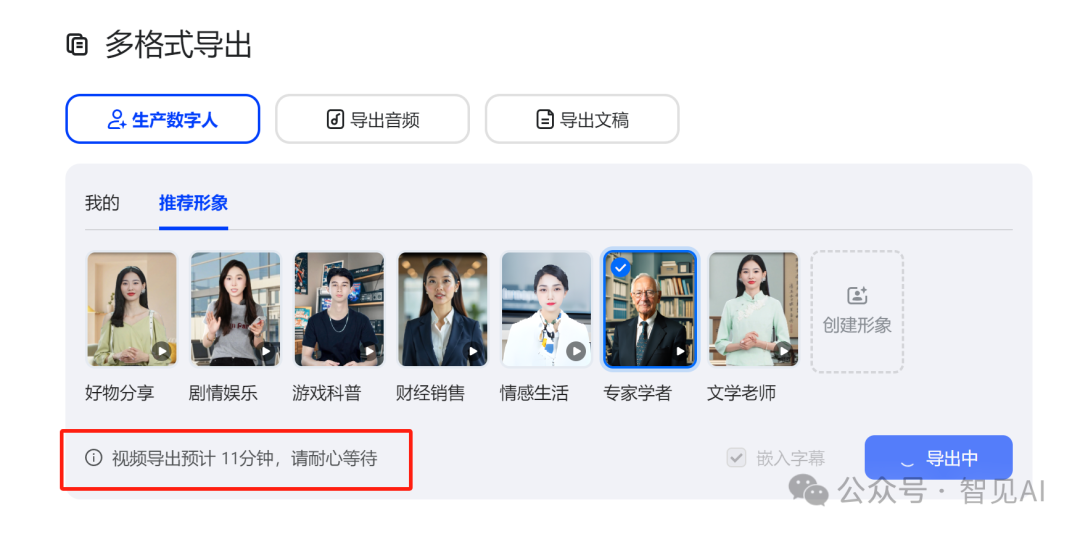
Task: Choose the 文学老师 avatar
Action: tap(753, 309)
